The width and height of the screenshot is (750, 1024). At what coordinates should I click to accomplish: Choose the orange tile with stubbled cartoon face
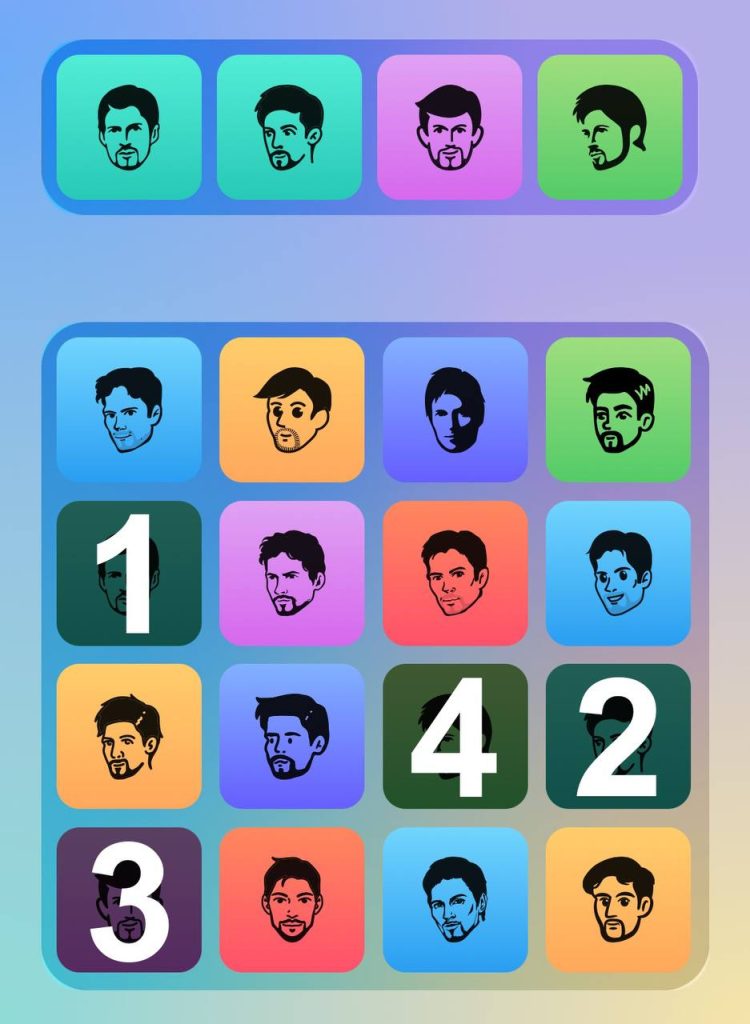tap(291, 409)
